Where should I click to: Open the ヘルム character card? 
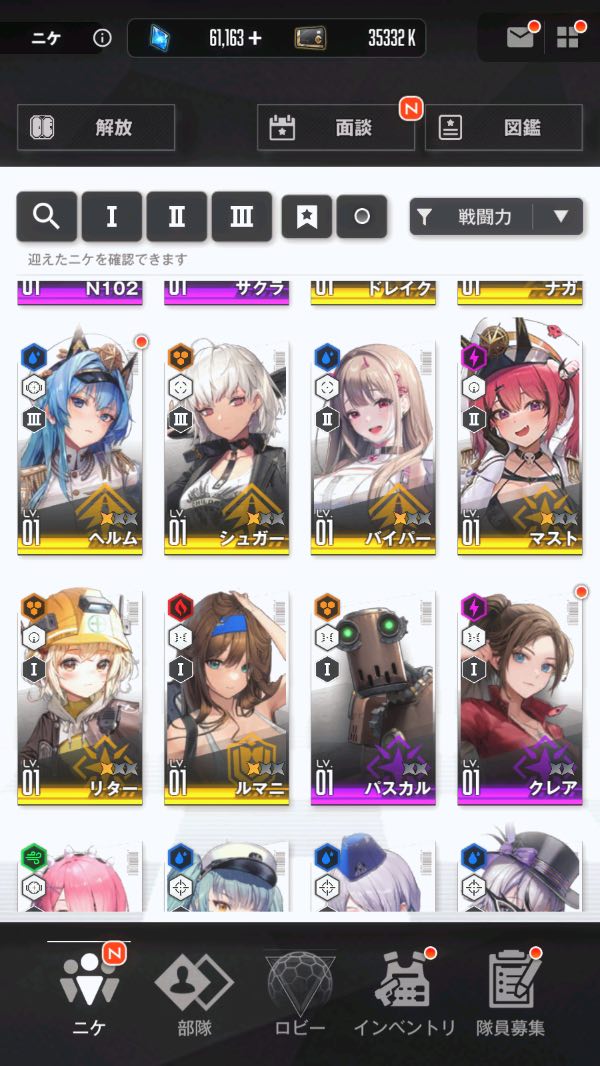80,445
